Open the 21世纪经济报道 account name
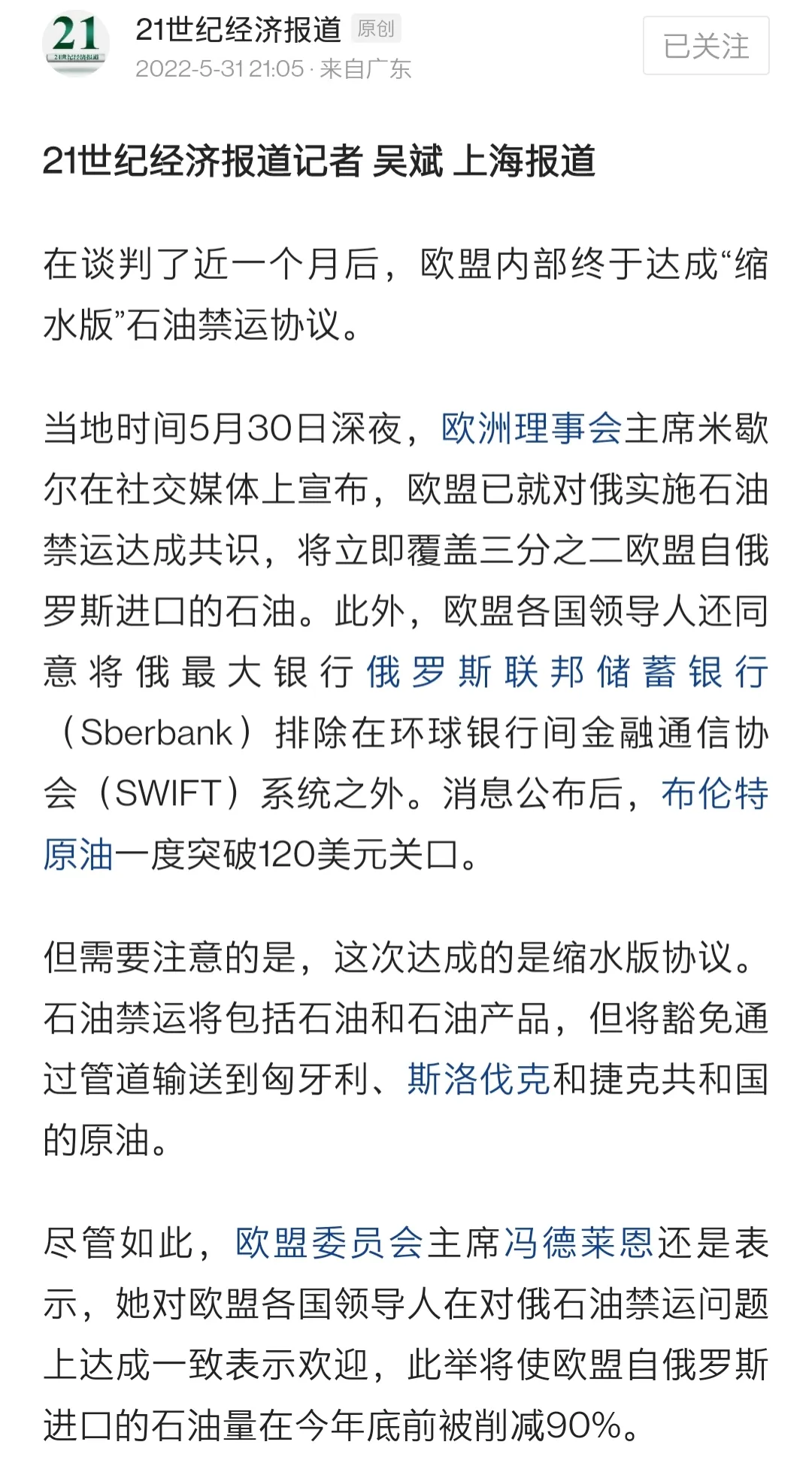812x1457 pixels. click(x=238, y=29)
